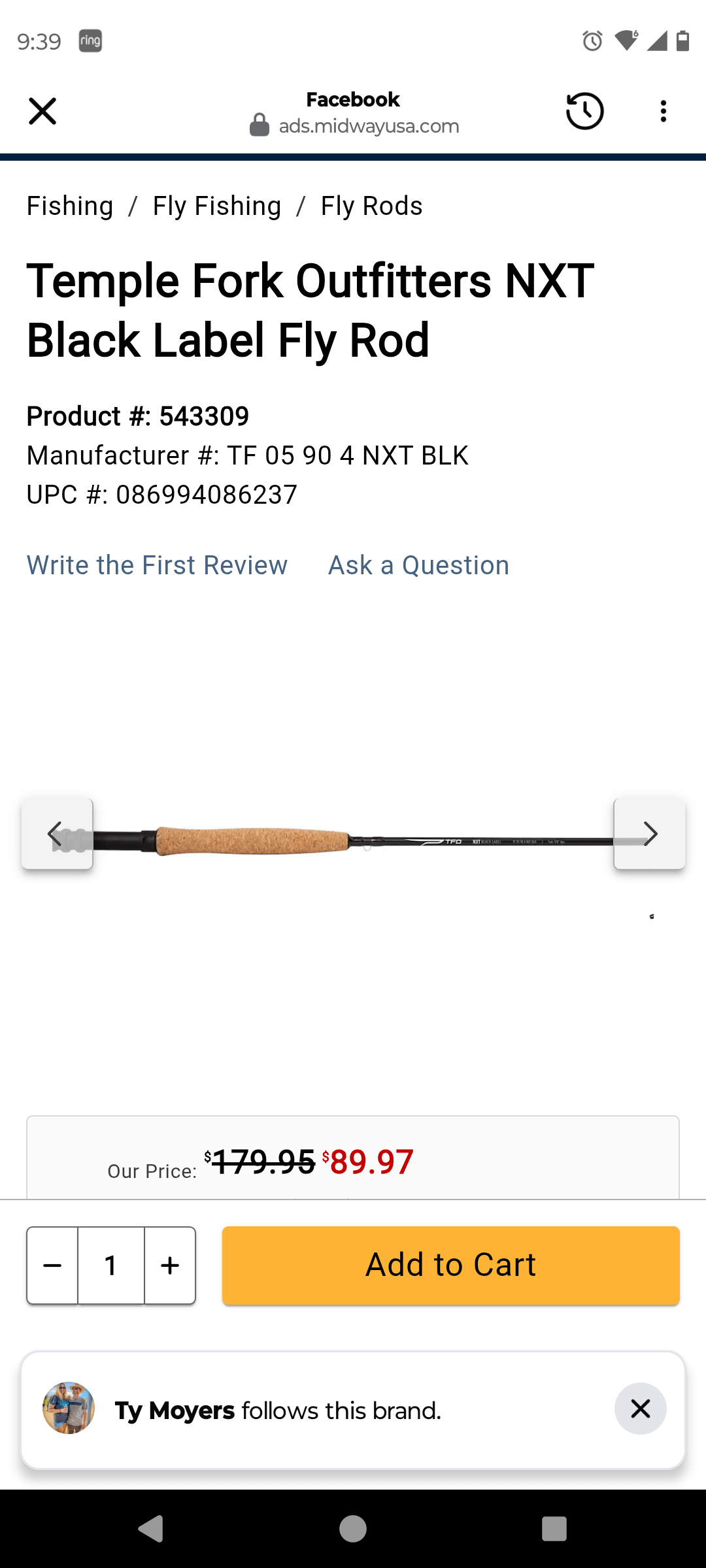Edit the quantity field showing 1
Screen dimensions: 706x1568
(x=111, y=1266)
